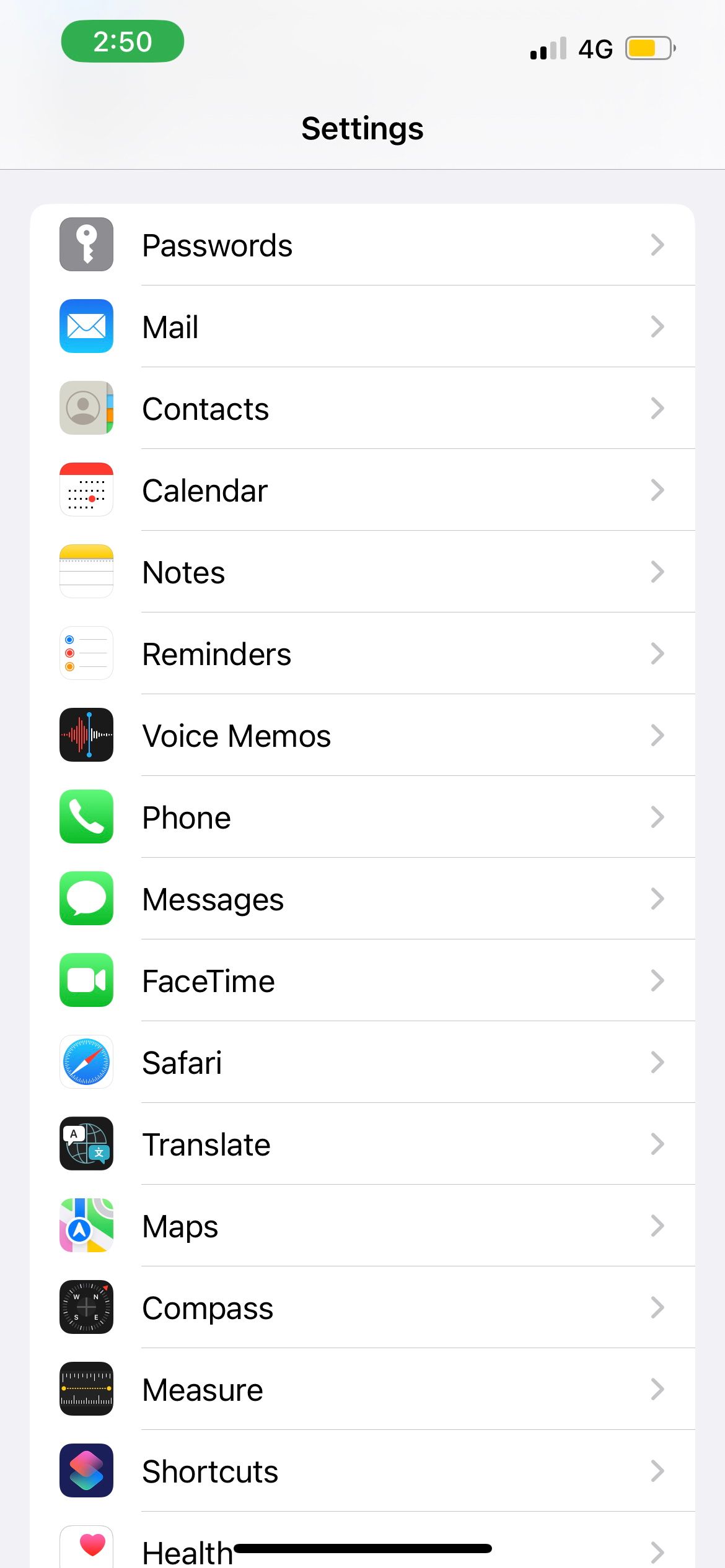Open FaceTime settings
This screenshot has height=1568, width=725.
point(362,981)
